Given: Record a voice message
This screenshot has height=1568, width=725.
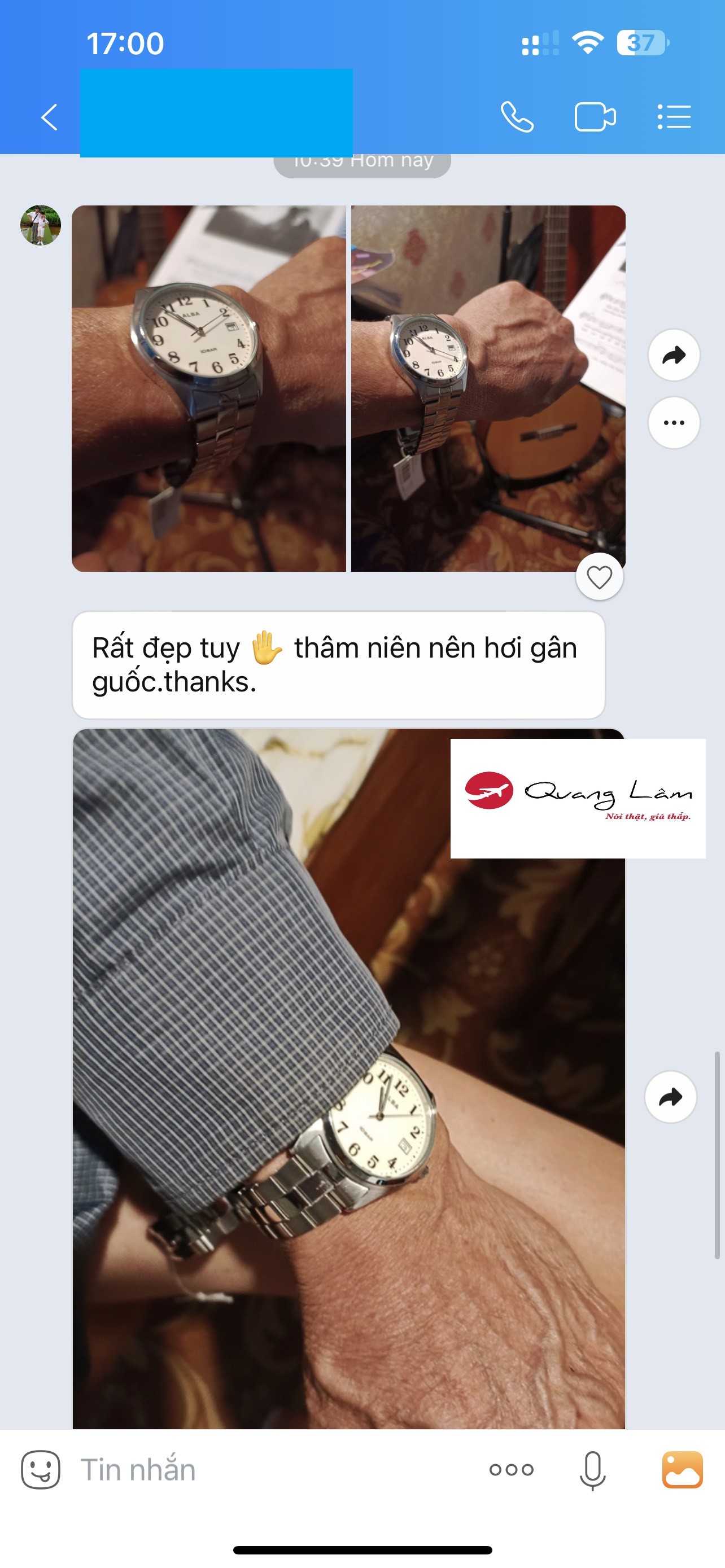Looking at the screenshot, I should pyautogui.click(x=592, y=1469).
